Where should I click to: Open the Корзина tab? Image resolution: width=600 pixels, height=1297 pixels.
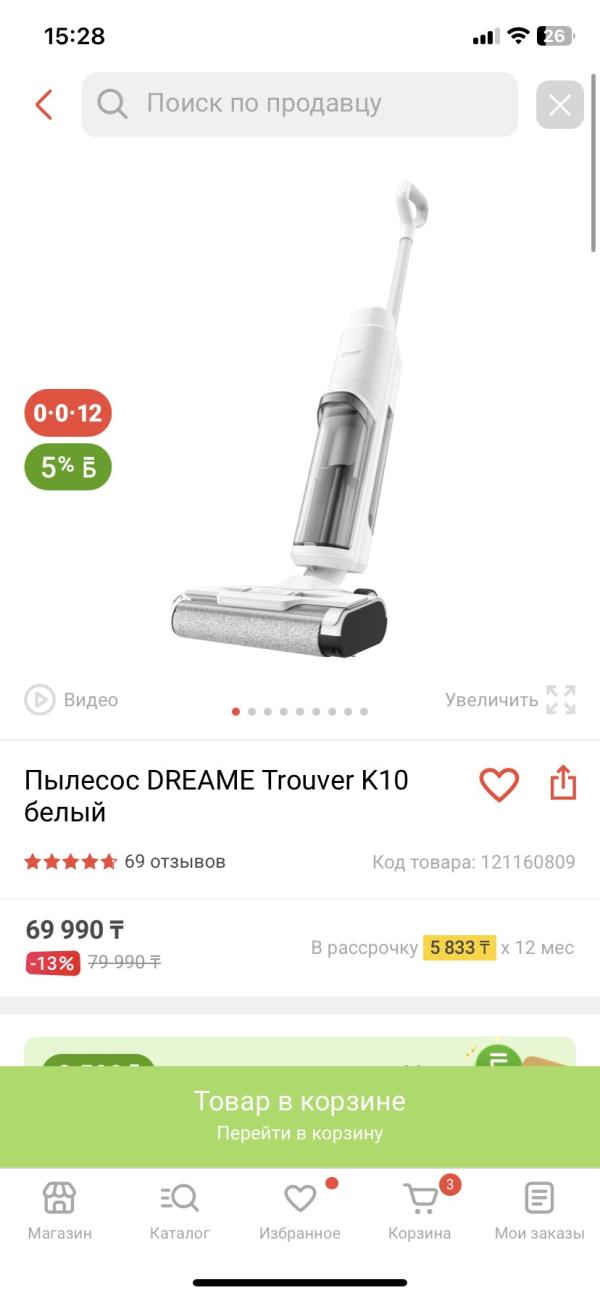tap(420, 1210)
